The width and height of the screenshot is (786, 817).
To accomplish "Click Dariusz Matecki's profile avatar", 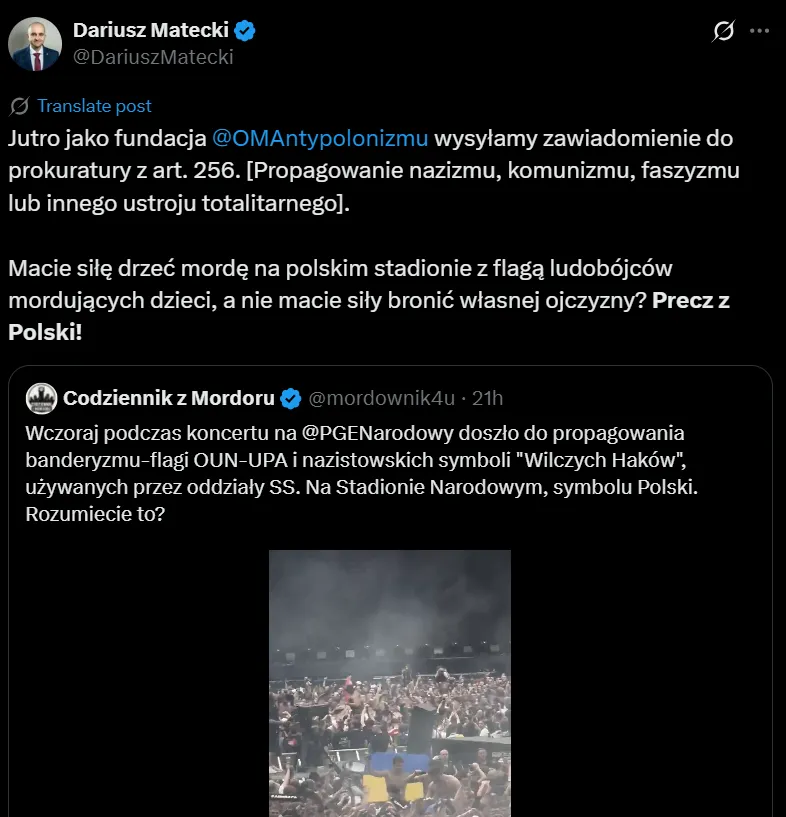I will click(35, 43).
